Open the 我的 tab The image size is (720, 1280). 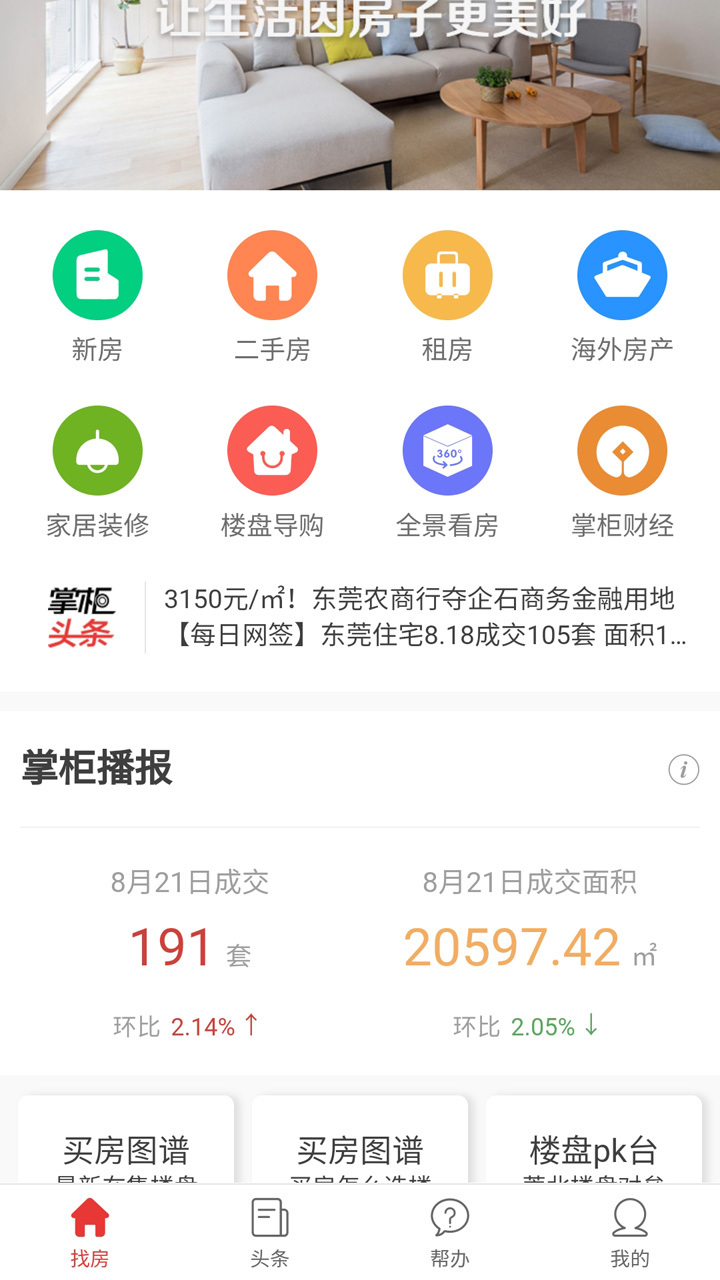(630, 1232)
